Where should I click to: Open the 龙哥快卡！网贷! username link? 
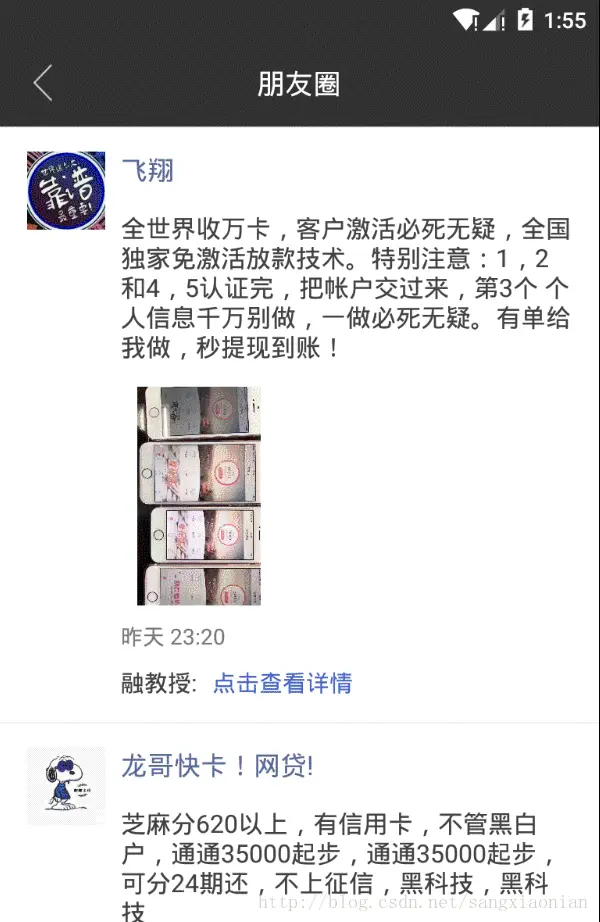217,766
